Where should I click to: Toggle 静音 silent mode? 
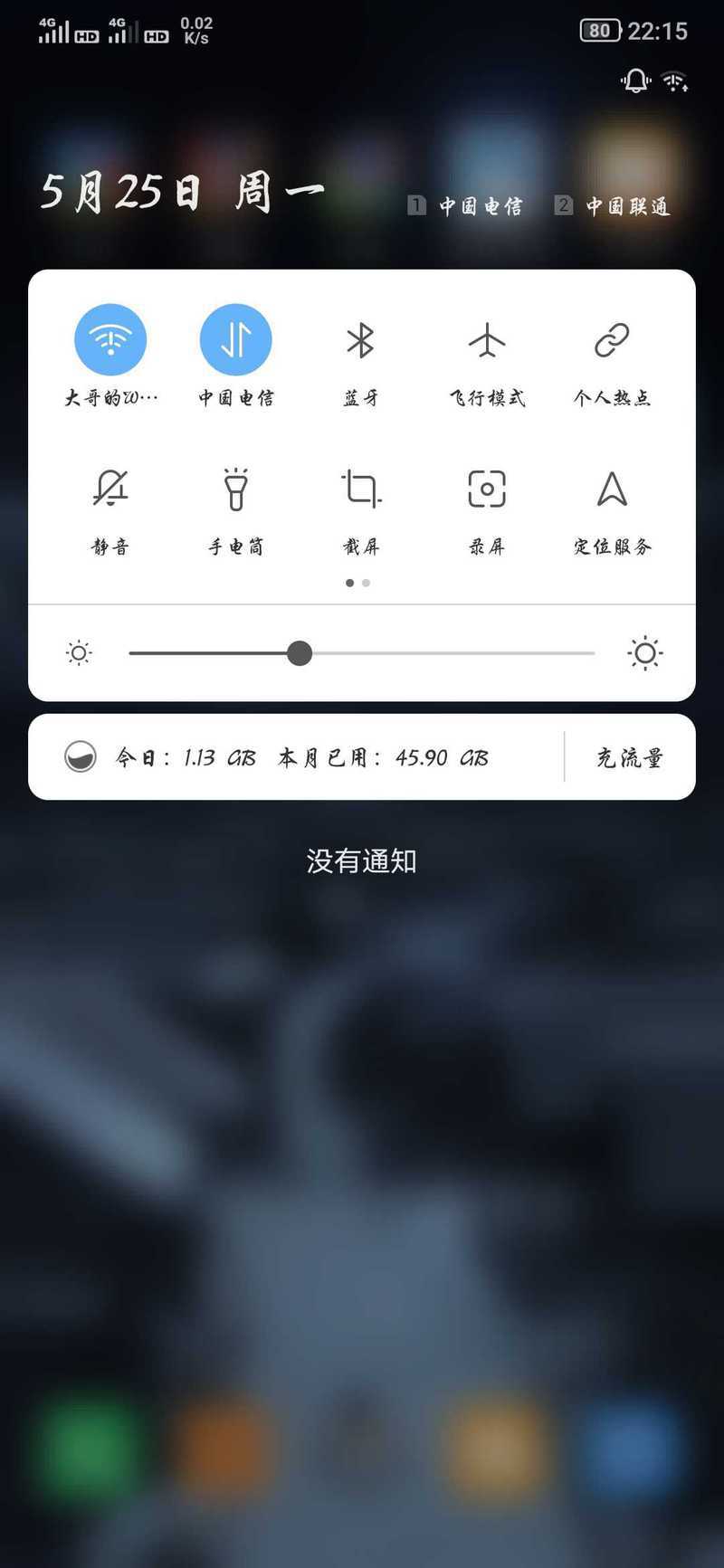pos(110,489)
